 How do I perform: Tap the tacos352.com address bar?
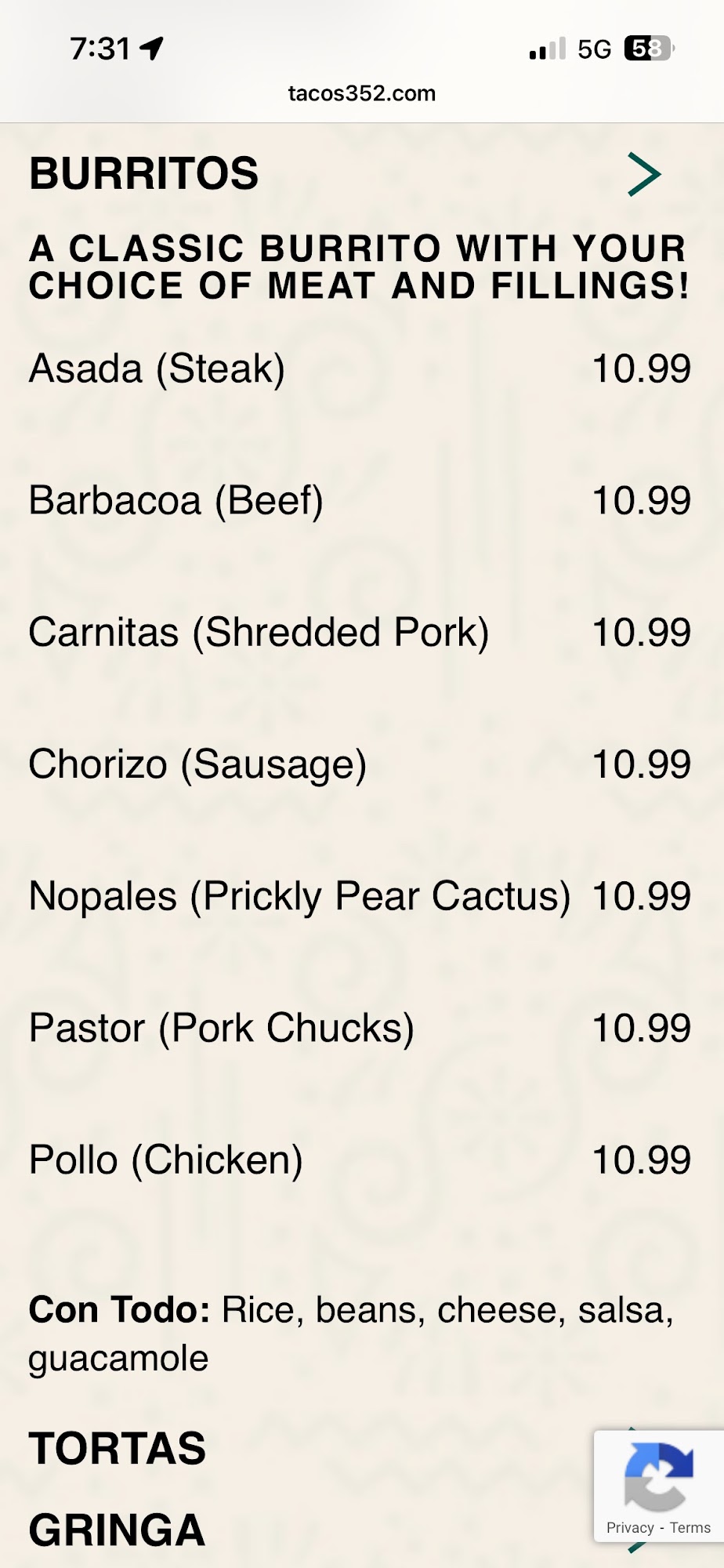coord(361,93)
